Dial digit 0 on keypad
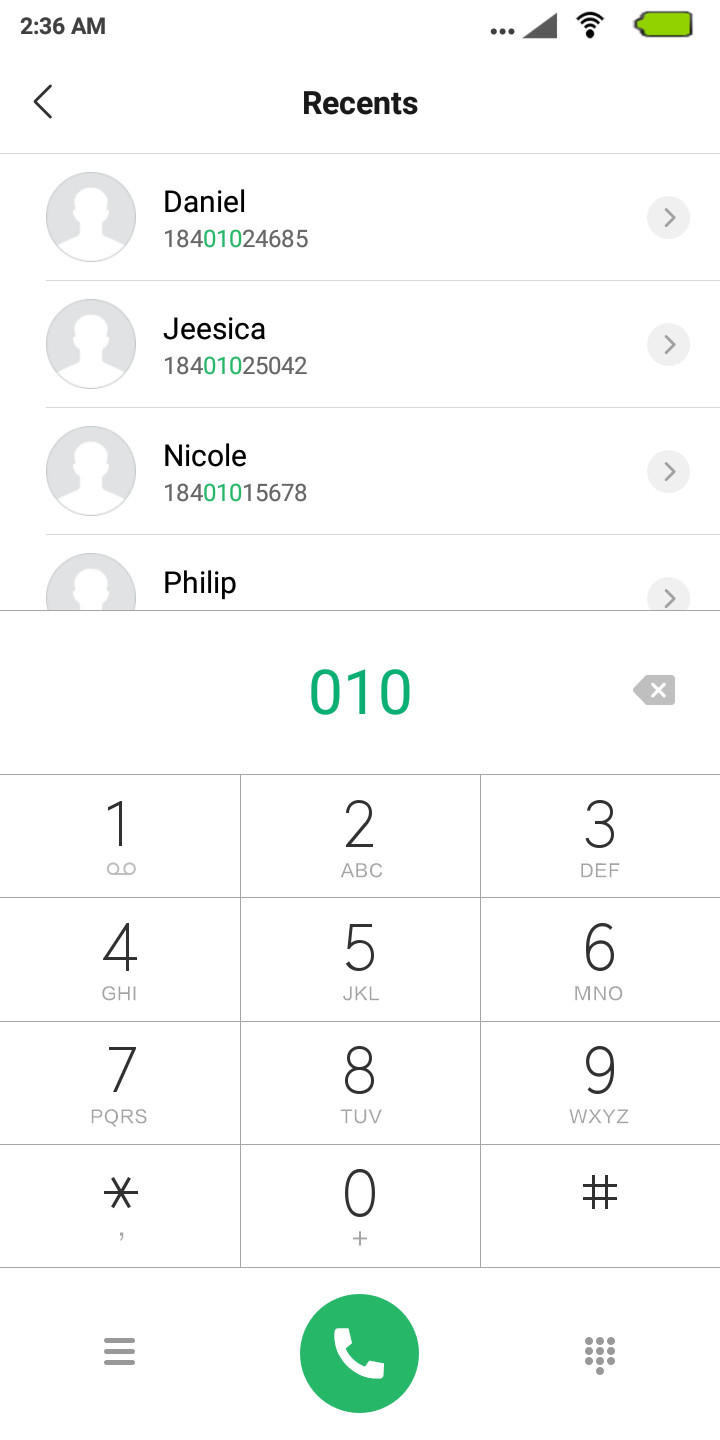Viewport: 720px width, 1440px height. tap(360, 1206)
